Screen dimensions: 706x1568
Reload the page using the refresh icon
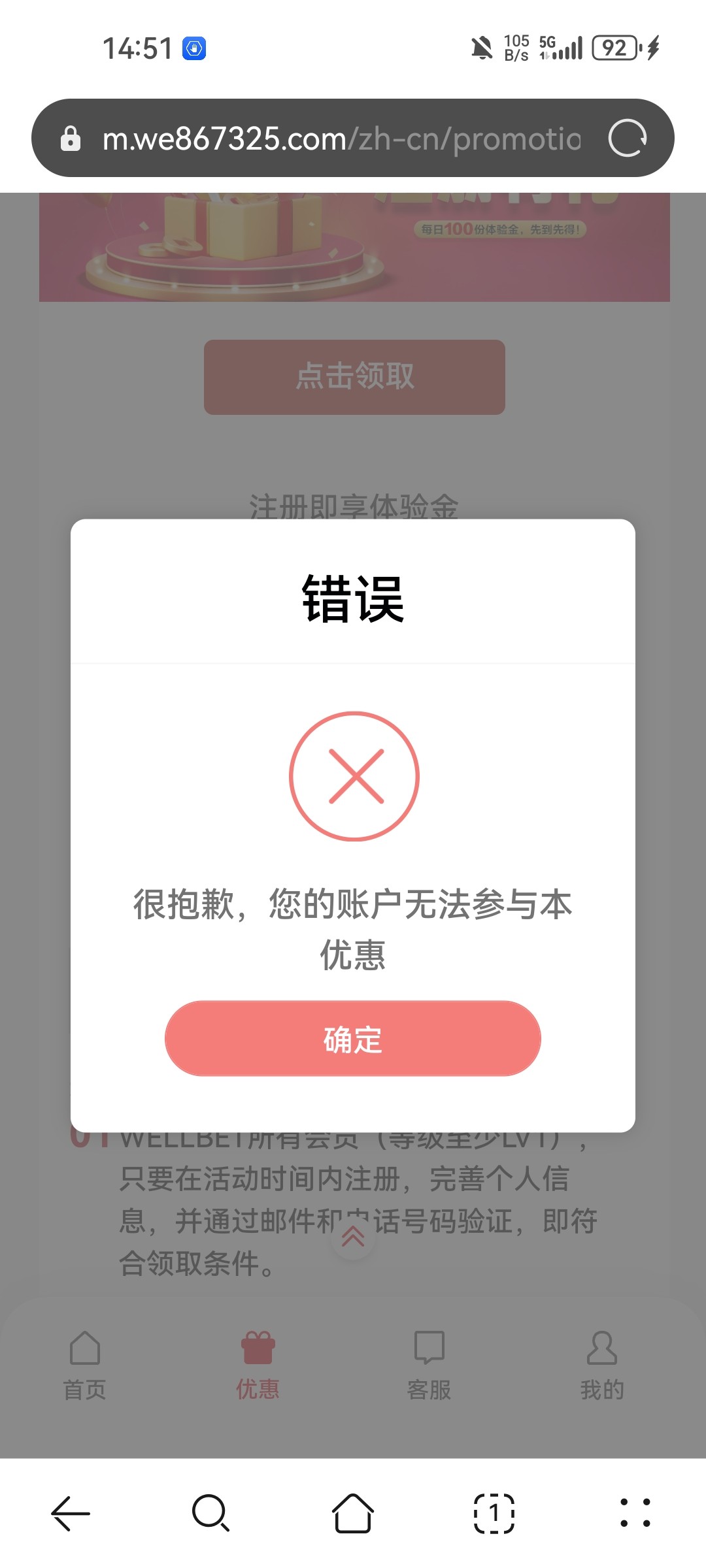[x=627, y=139]
